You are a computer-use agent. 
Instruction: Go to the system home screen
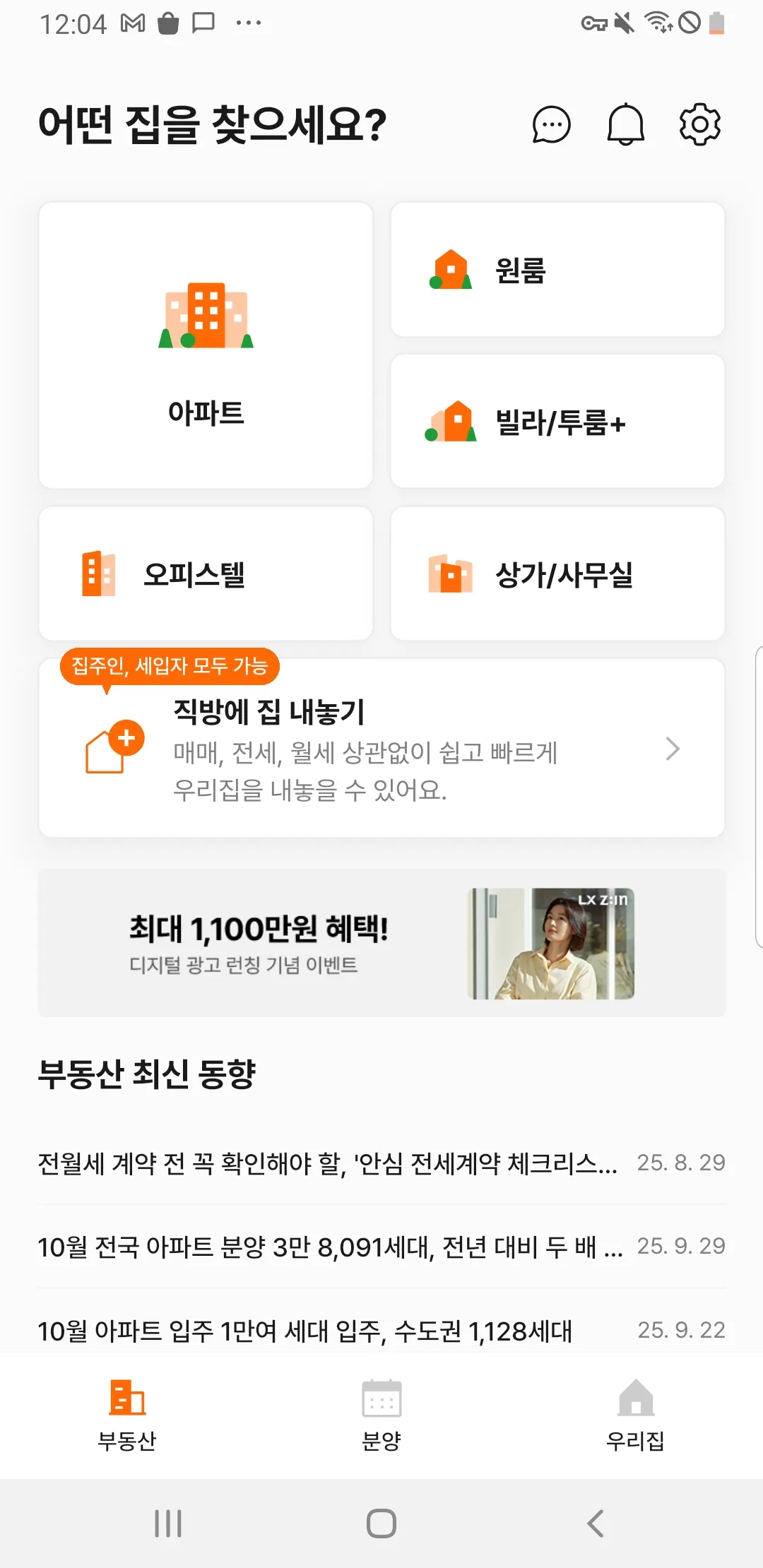(381, 1524)
